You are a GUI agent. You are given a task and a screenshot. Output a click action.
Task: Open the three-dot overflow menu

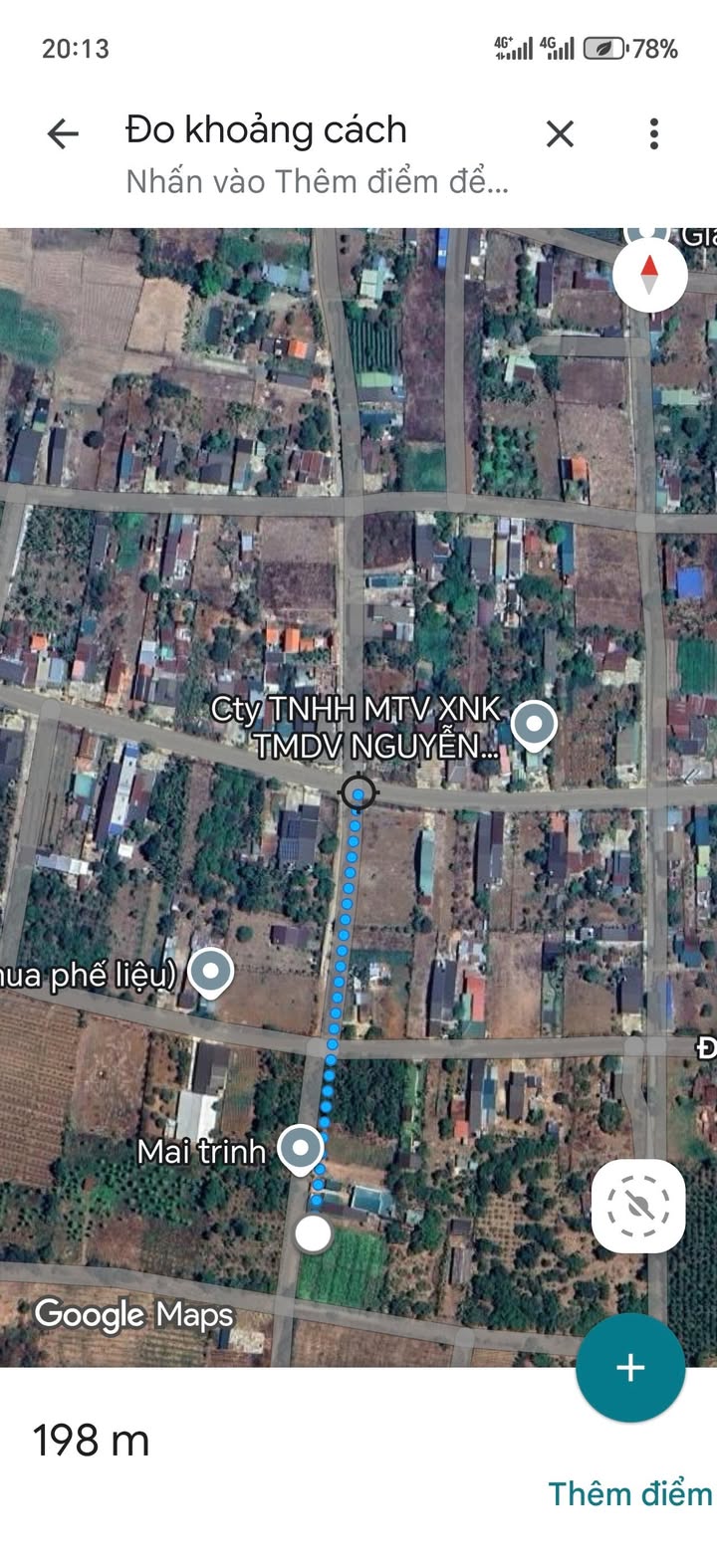point(653,133)
